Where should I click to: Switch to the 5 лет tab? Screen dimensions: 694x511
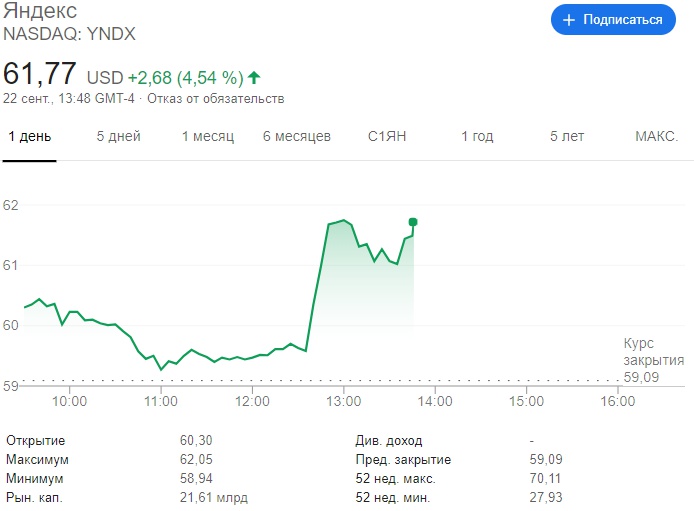567,136
